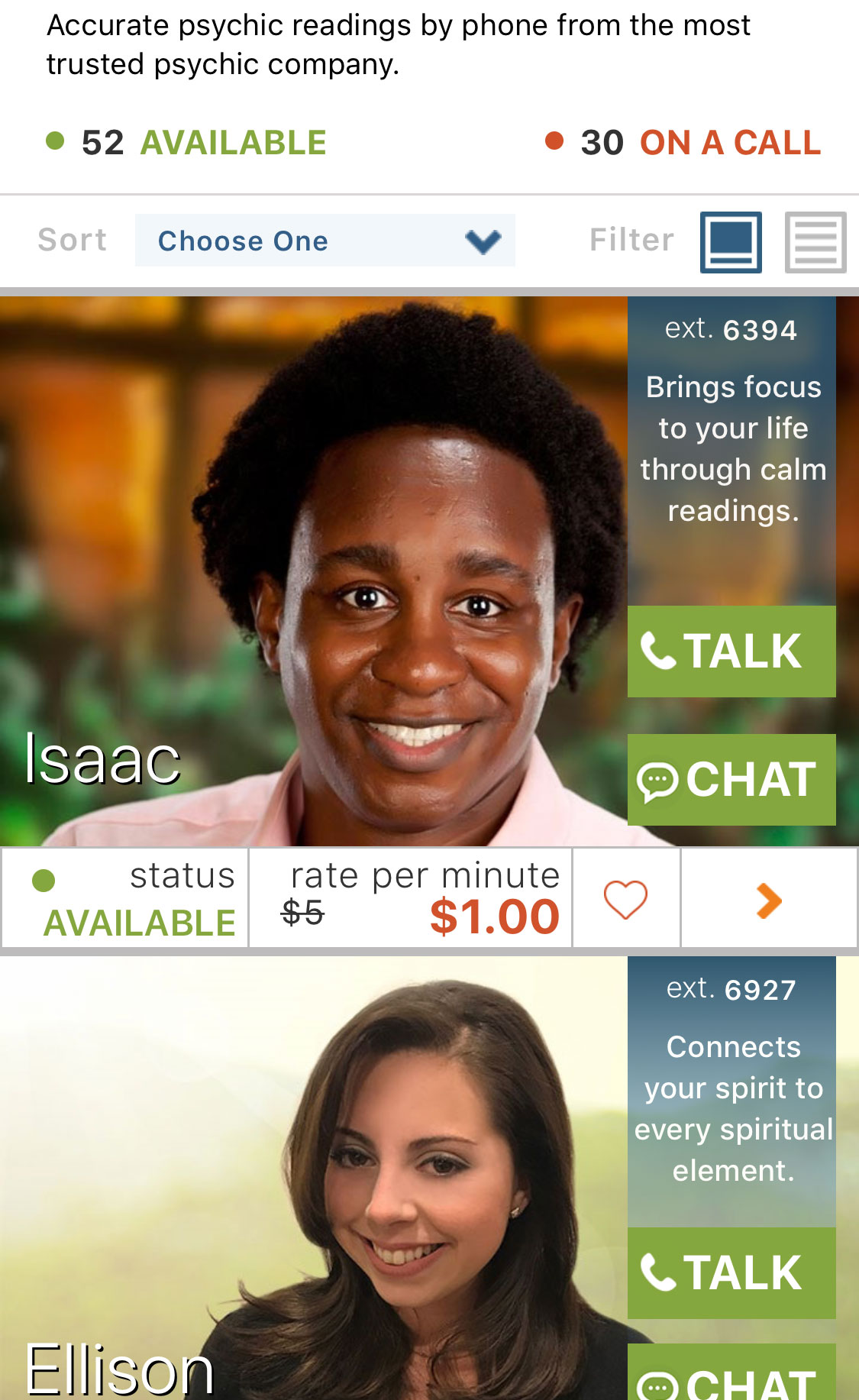Tap TALK to call Isaac
Screen dimensions: 859x1400
(731, 651)
